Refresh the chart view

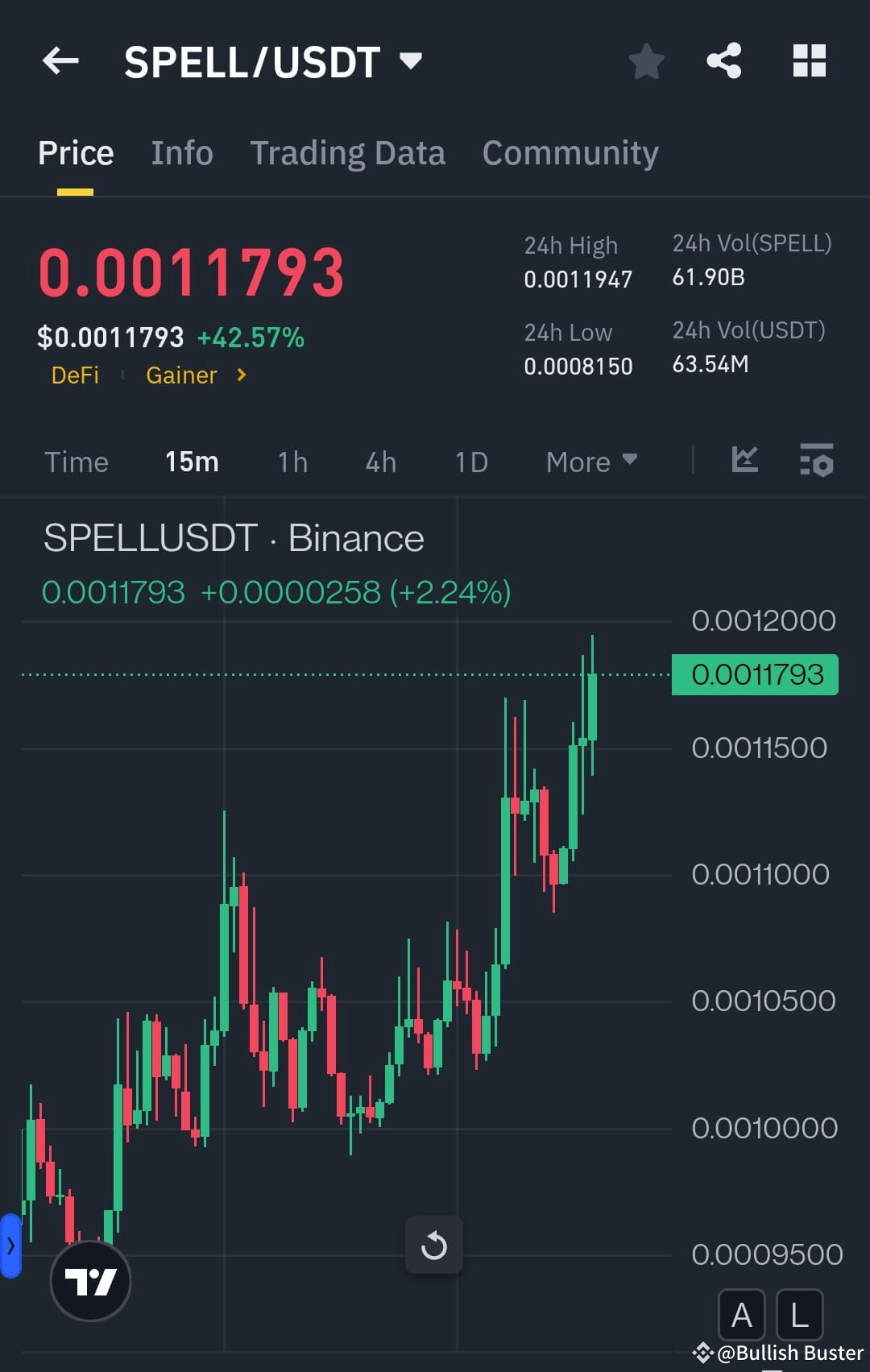click(x=434, y=1245)
